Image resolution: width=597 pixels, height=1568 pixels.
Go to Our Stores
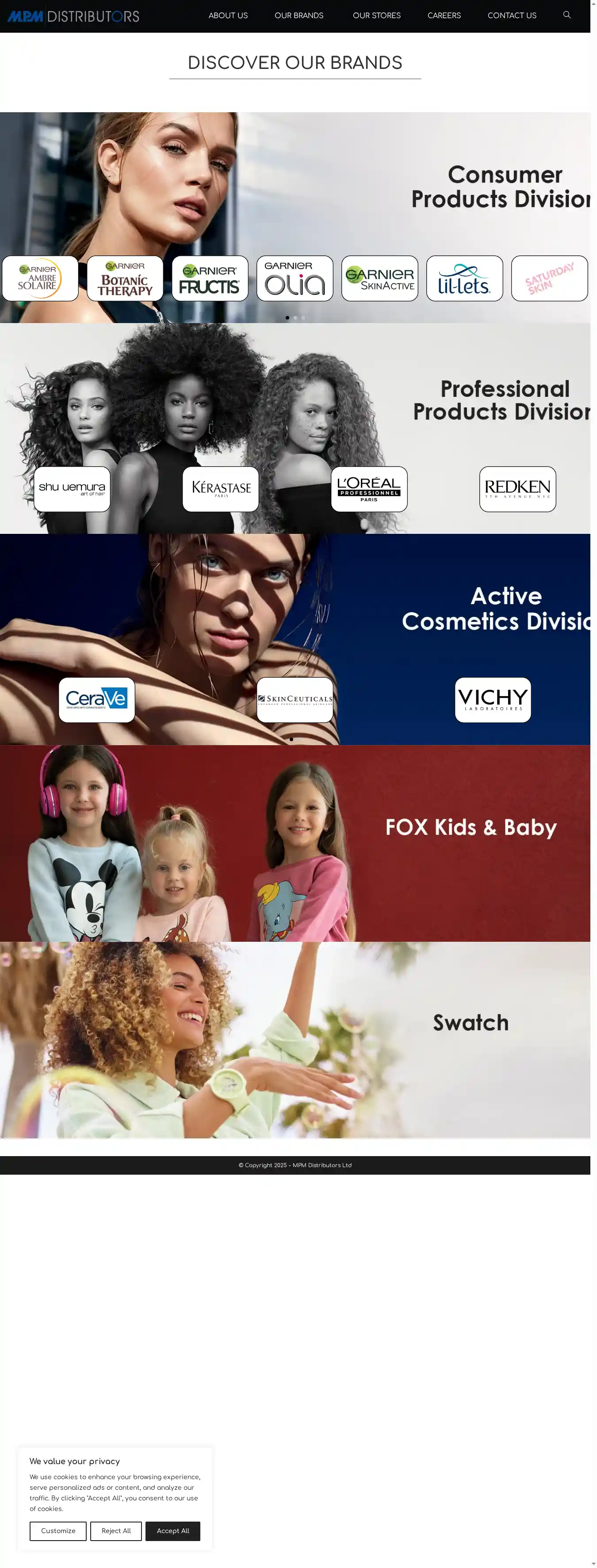[x=376, y=16]
